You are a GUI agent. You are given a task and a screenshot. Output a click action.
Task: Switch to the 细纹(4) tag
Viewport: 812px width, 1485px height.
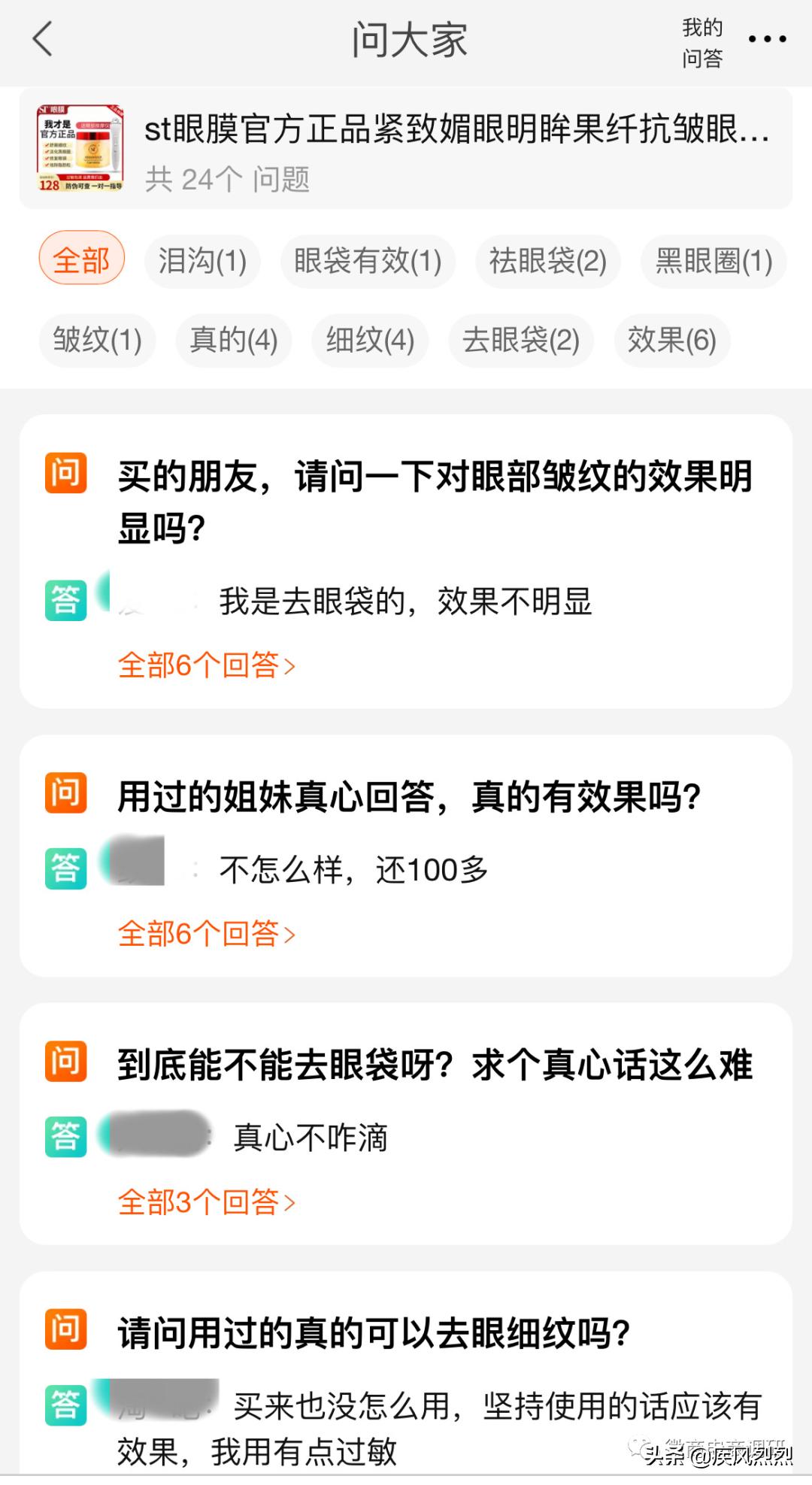369,340
